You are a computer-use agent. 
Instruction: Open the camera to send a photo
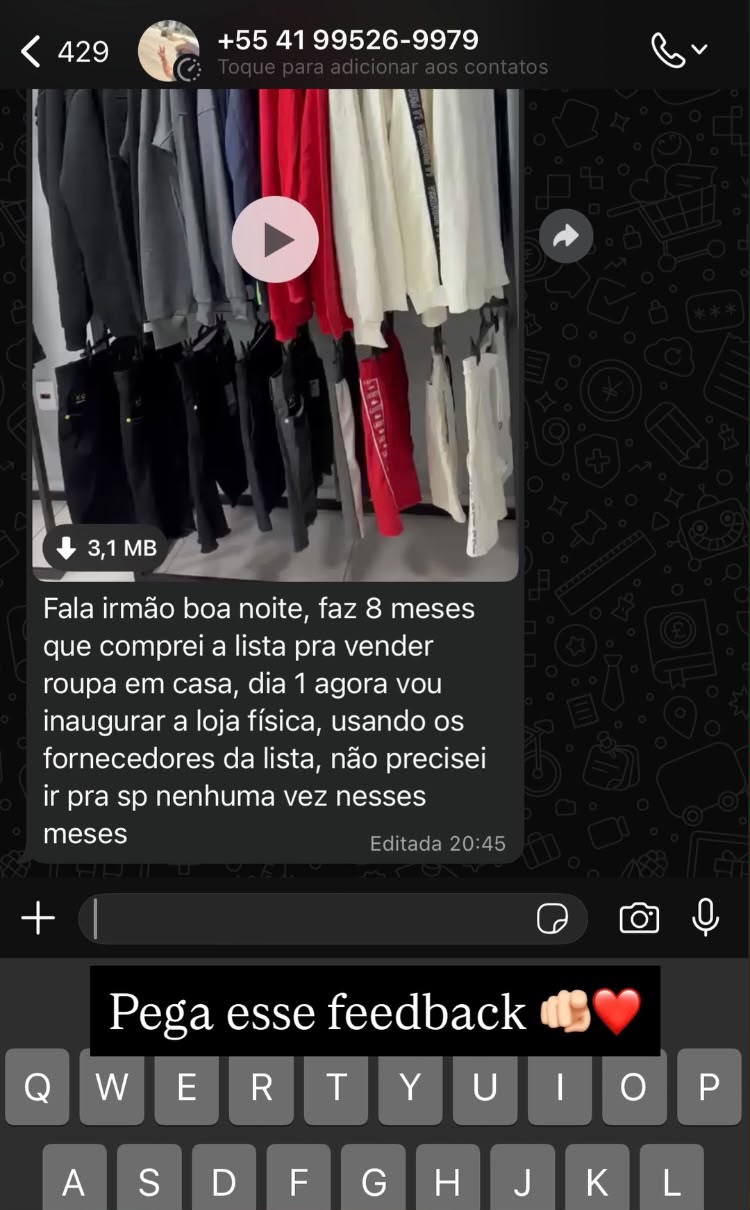click(639, 918)
